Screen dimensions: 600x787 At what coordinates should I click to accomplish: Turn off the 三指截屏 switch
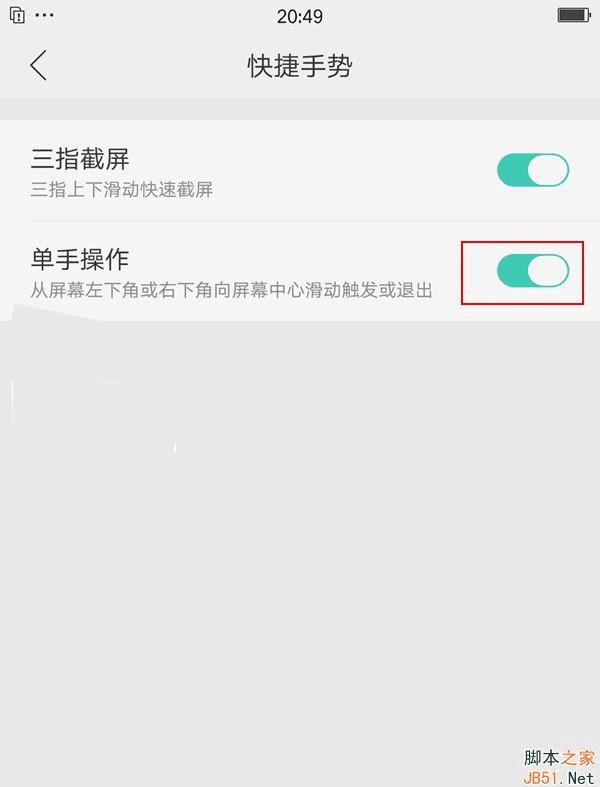point(532,170)
